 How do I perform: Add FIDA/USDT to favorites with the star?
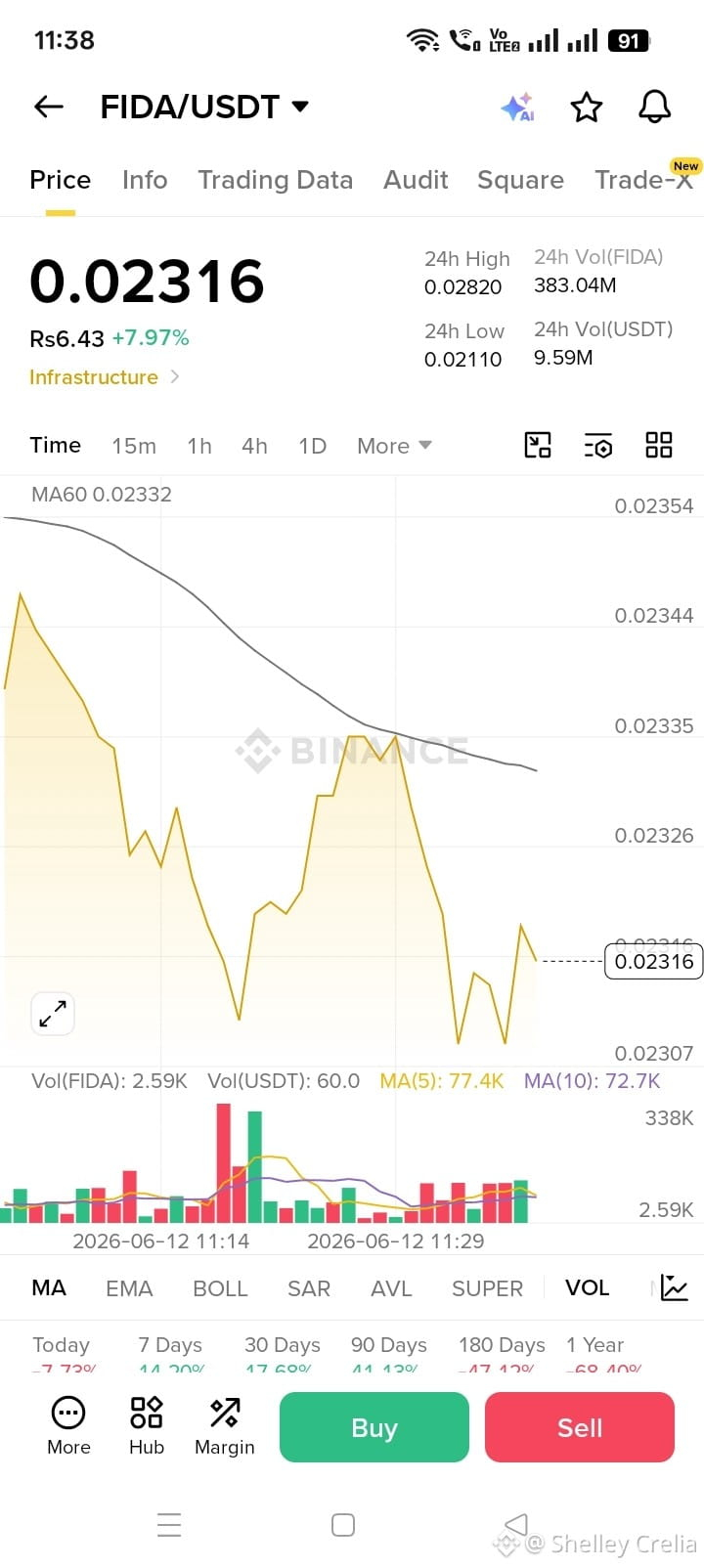pos(587,107)
